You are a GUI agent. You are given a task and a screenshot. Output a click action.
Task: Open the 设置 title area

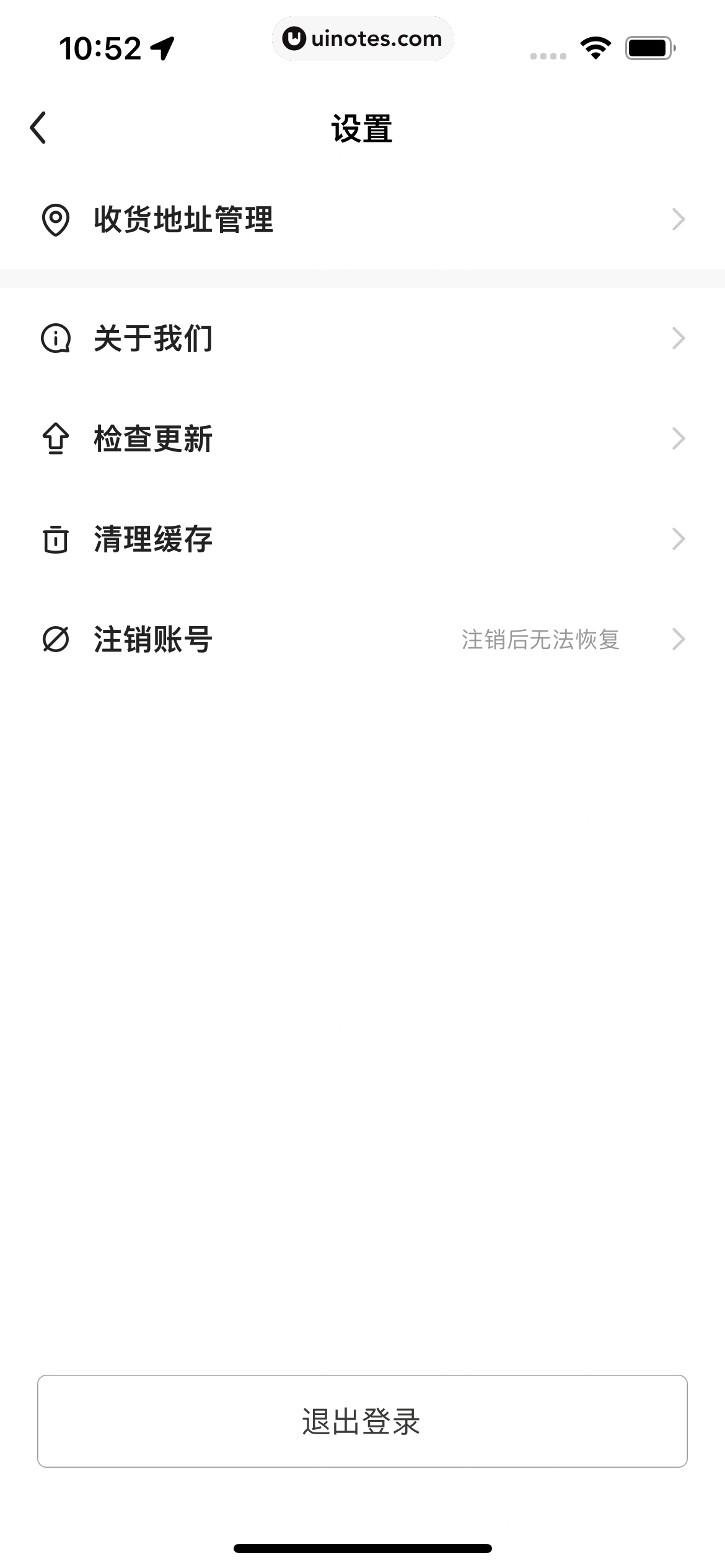pyautogui.click(x=362, y=128)
